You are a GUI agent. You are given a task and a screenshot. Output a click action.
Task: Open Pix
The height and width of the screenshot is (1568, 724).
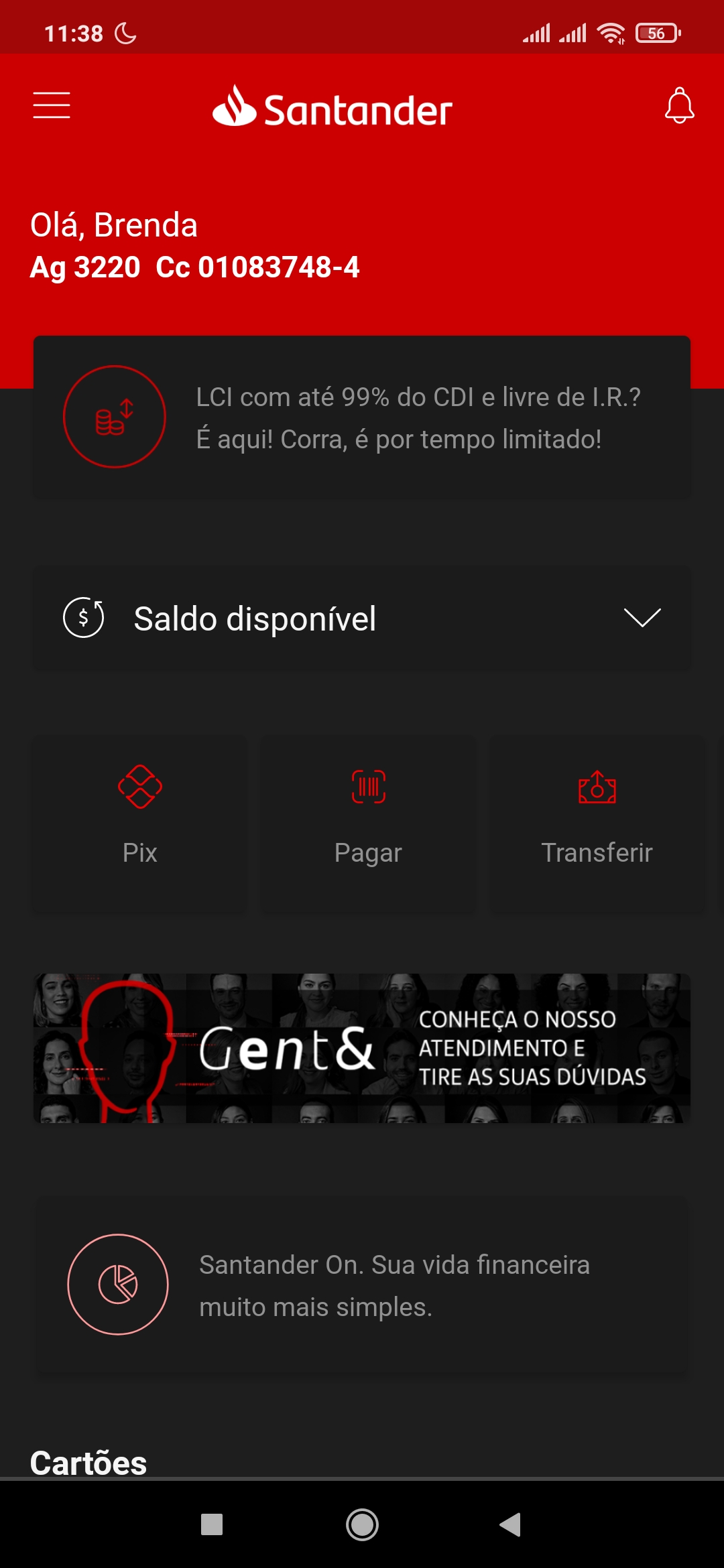click(140, 826)
